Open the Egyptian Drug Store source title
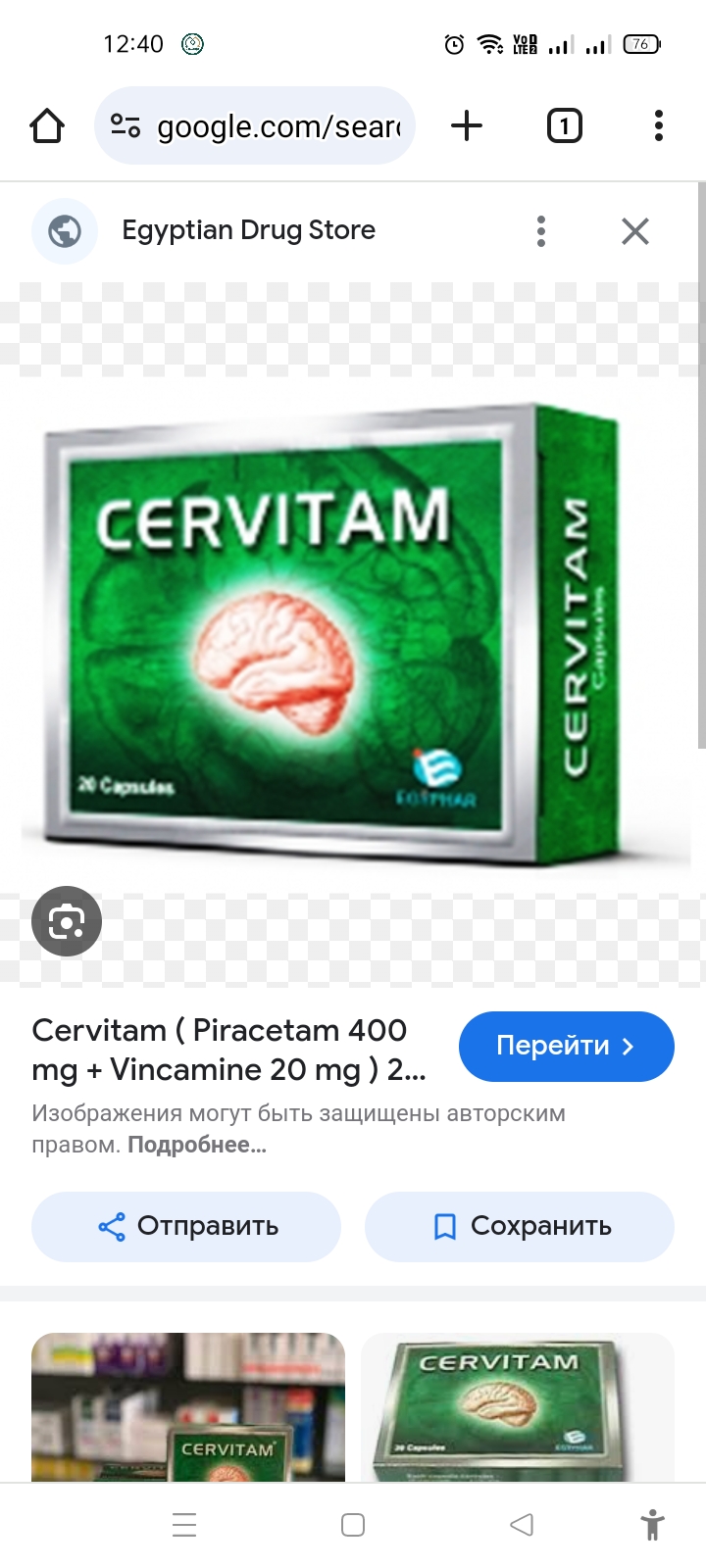The height and width of the screenshot is (1568, 706). [248, 230]
